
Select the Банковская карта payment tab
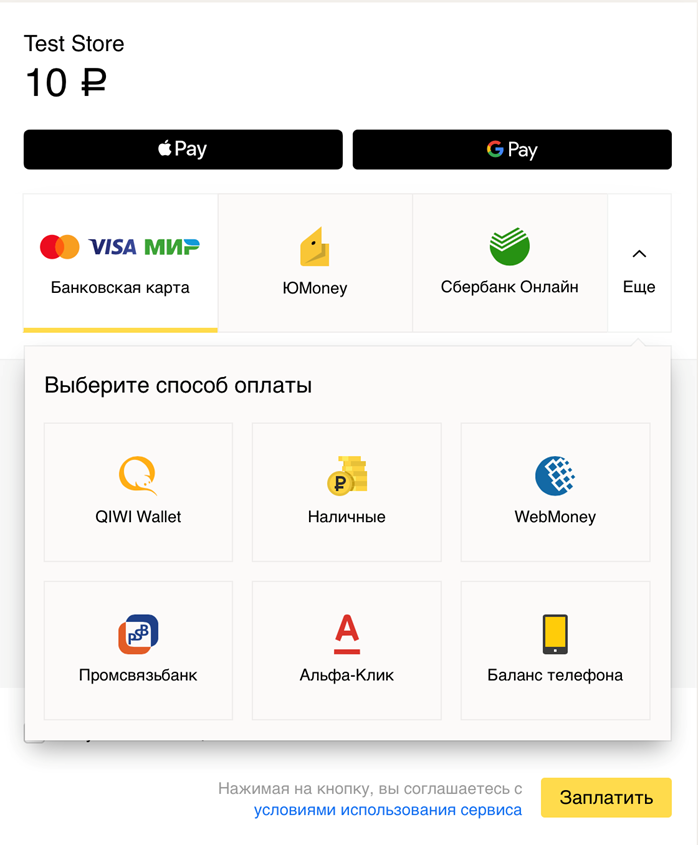pos(120,263)
